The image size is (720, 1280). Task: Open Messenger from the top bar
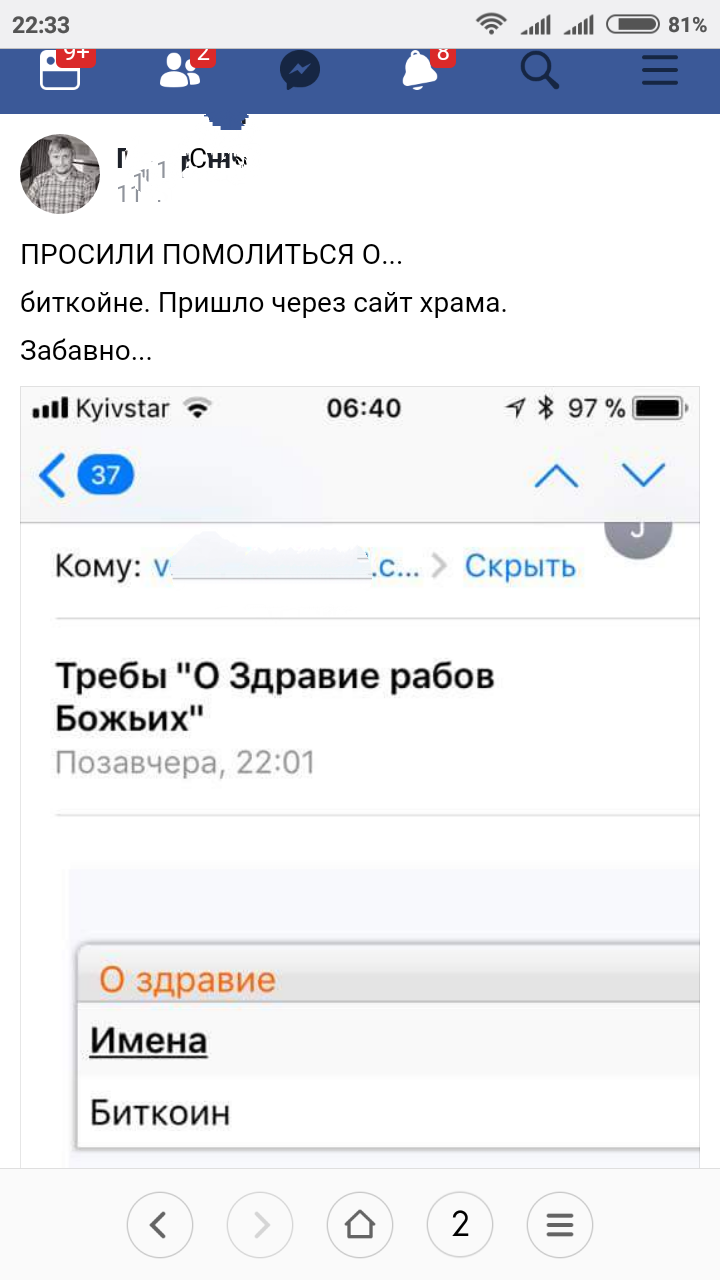[300, 71]
